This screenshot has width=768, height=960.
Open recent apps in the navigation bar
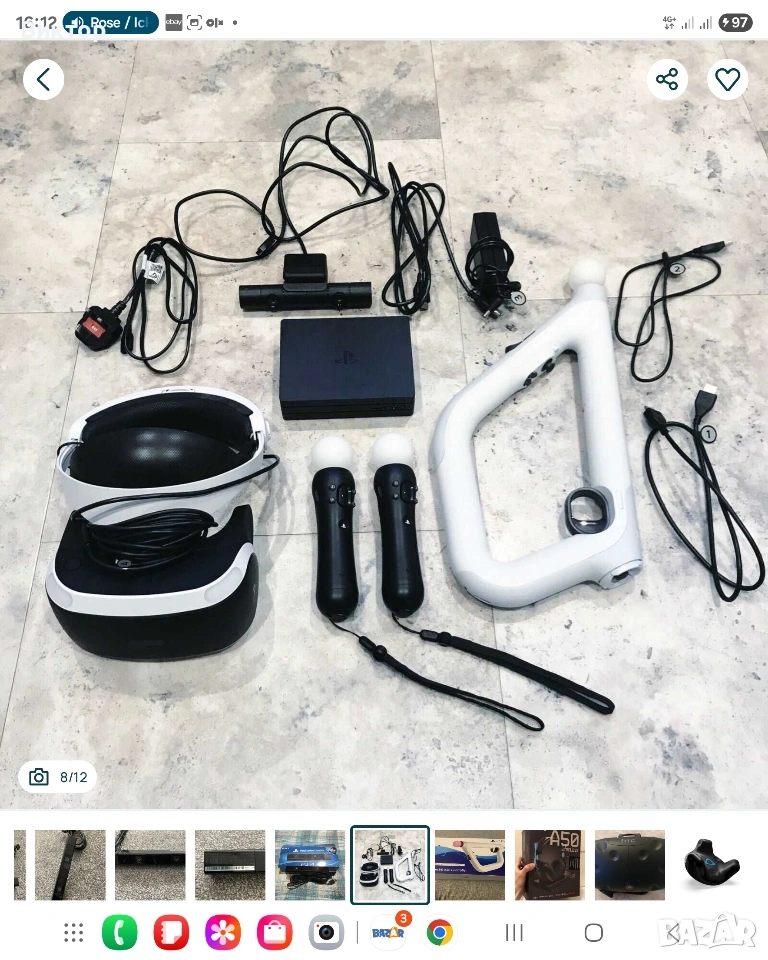point(514,932)
